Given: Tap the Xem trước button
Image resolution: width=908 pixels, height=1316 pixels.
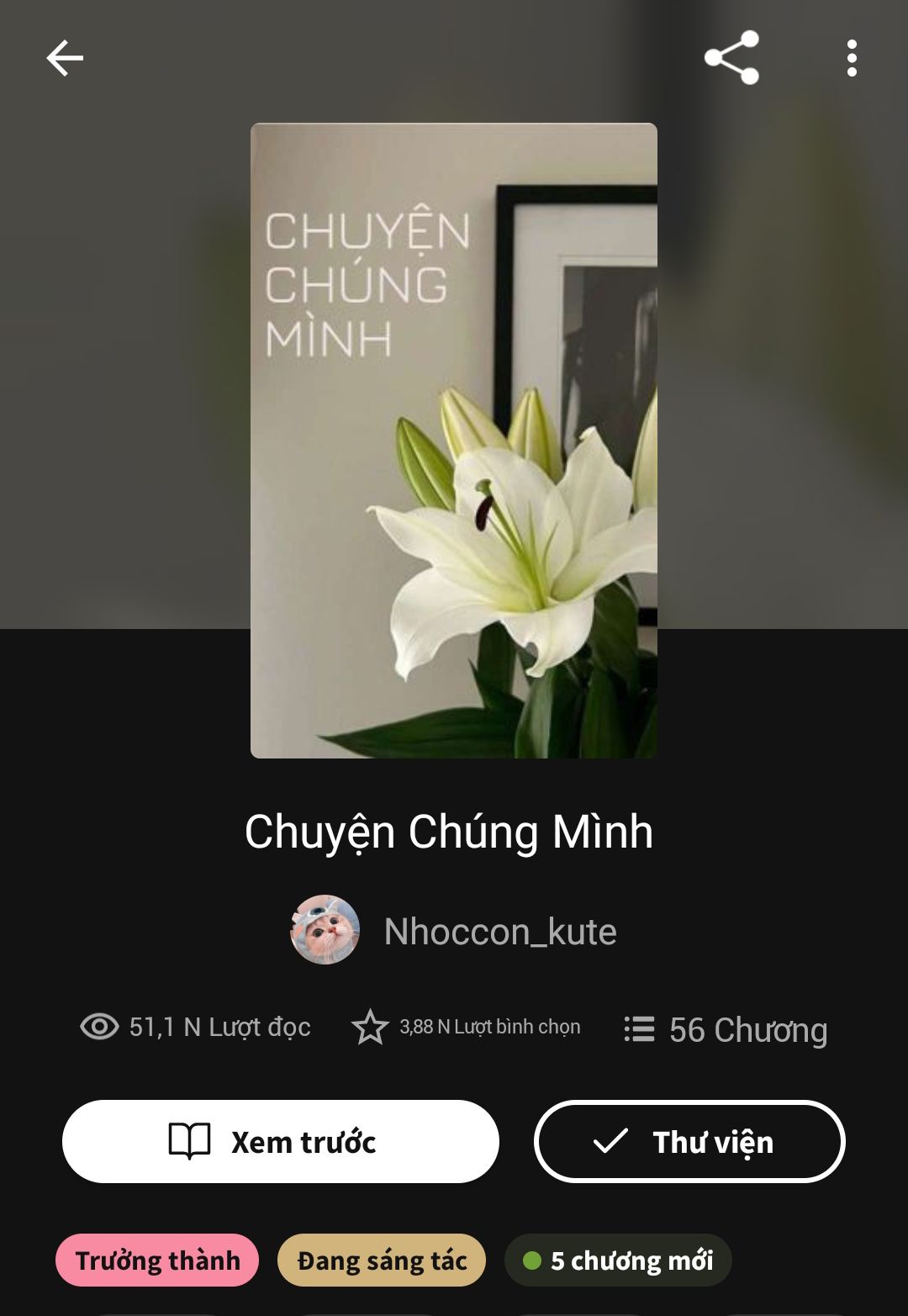Looking at the screenshot, I should coord(281,1141).
